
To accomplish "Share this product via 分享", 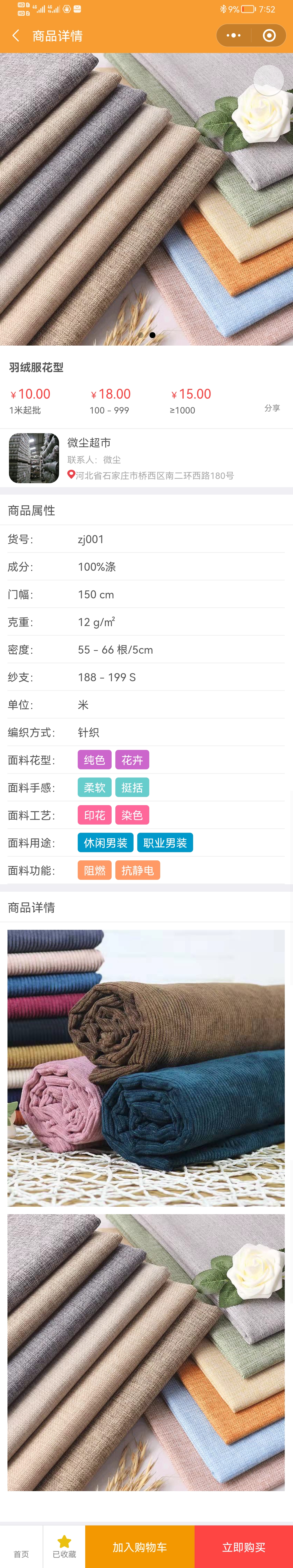I will point(272,408).
